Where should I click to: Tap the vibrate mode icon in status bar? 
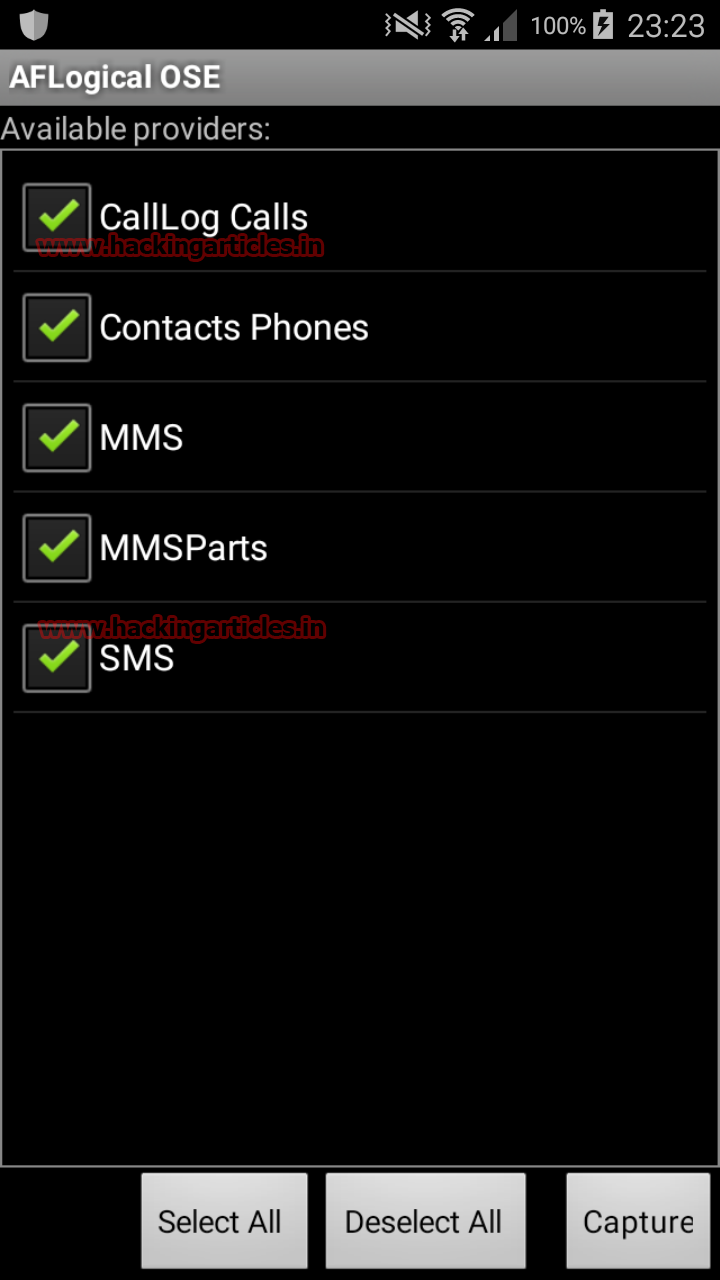[408, 26]
